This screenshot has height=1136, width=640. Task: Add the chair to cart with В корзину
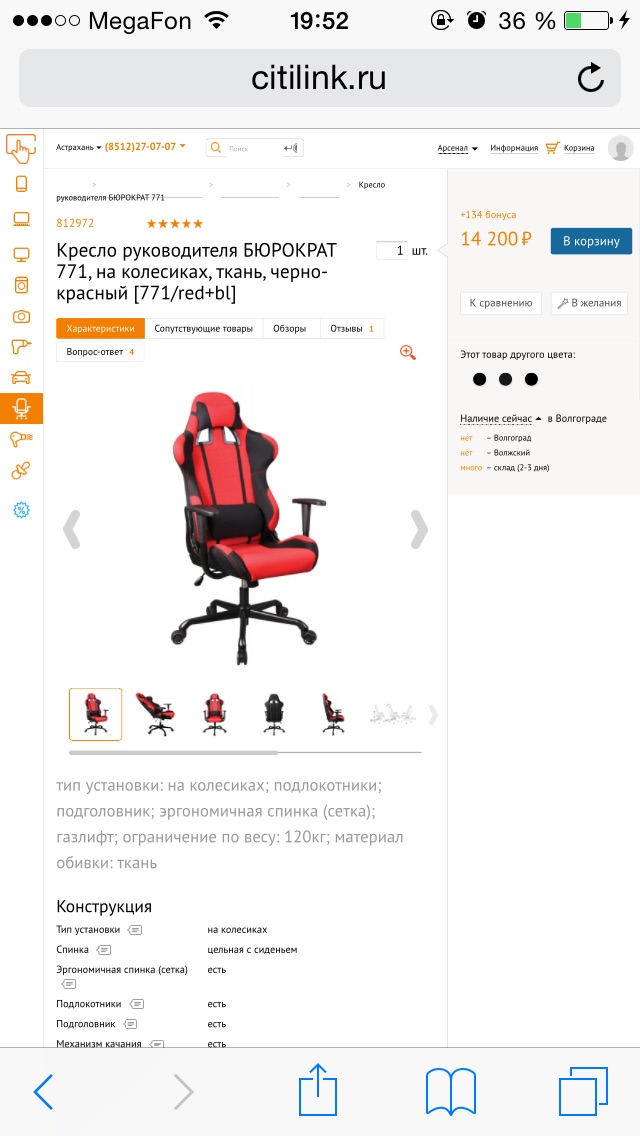pos(591,241)
